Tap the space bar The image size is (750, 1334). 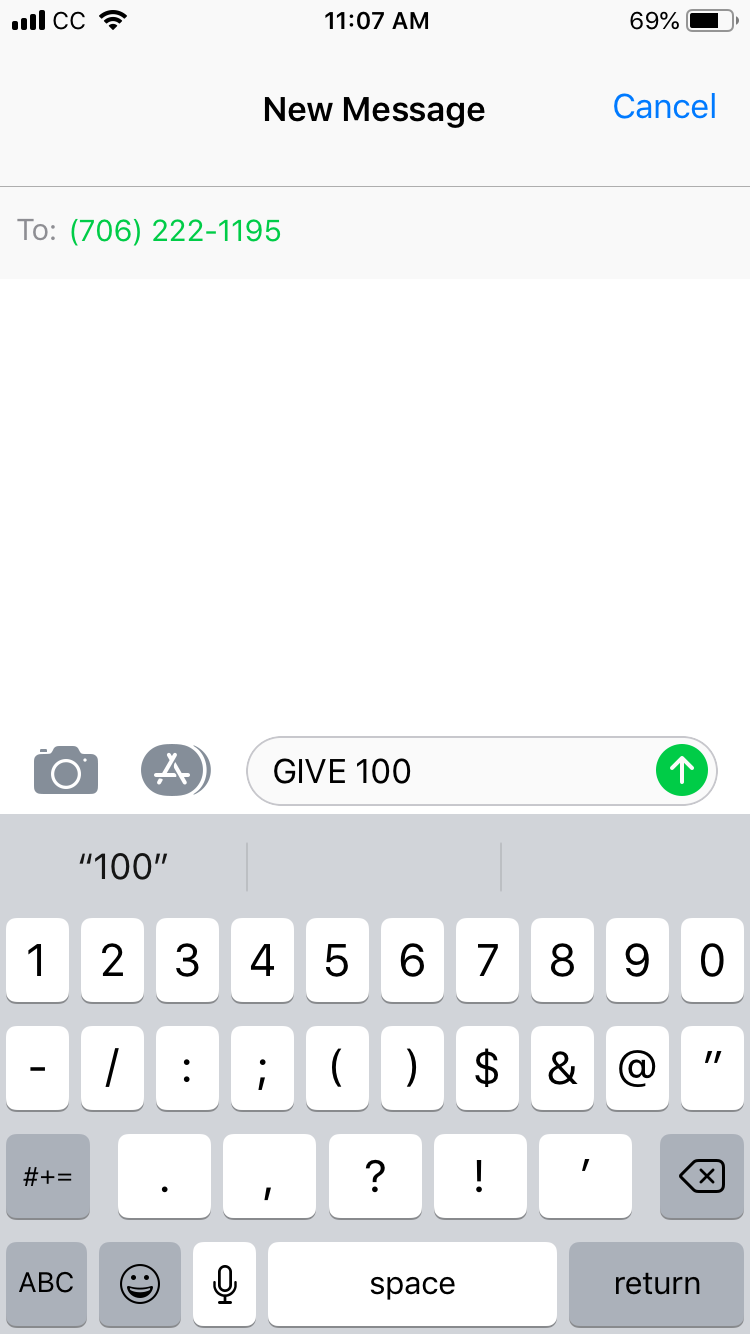(x=412, y=1284)
